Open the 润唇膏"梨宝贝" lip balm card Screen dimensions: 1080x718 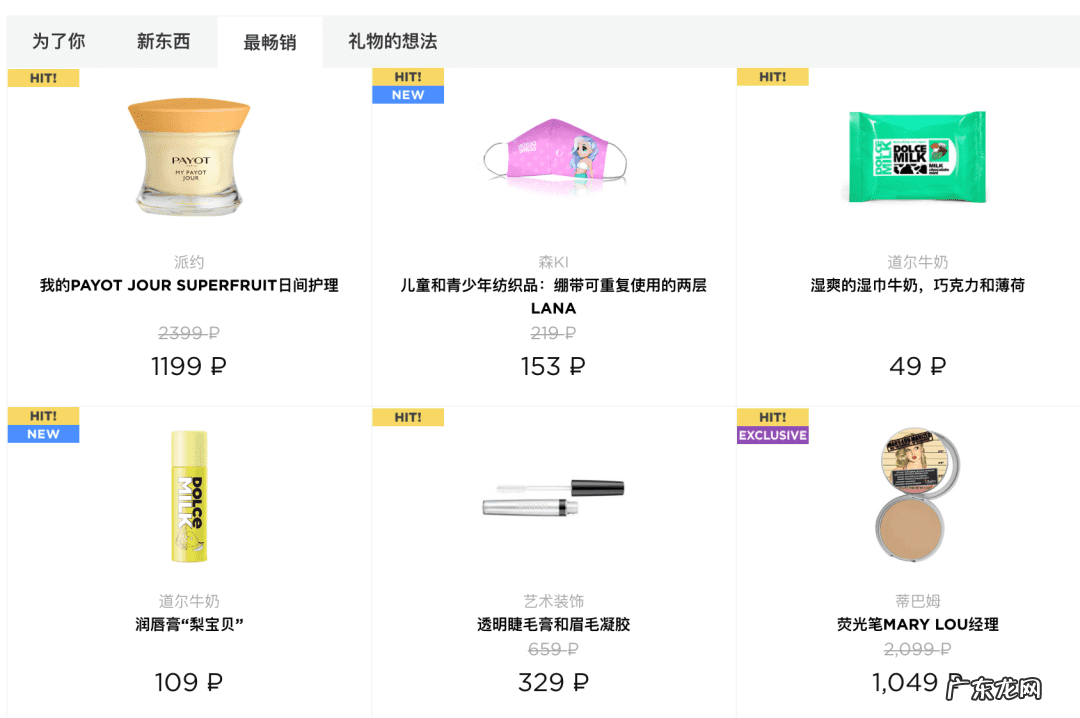[x=188, y=625]
